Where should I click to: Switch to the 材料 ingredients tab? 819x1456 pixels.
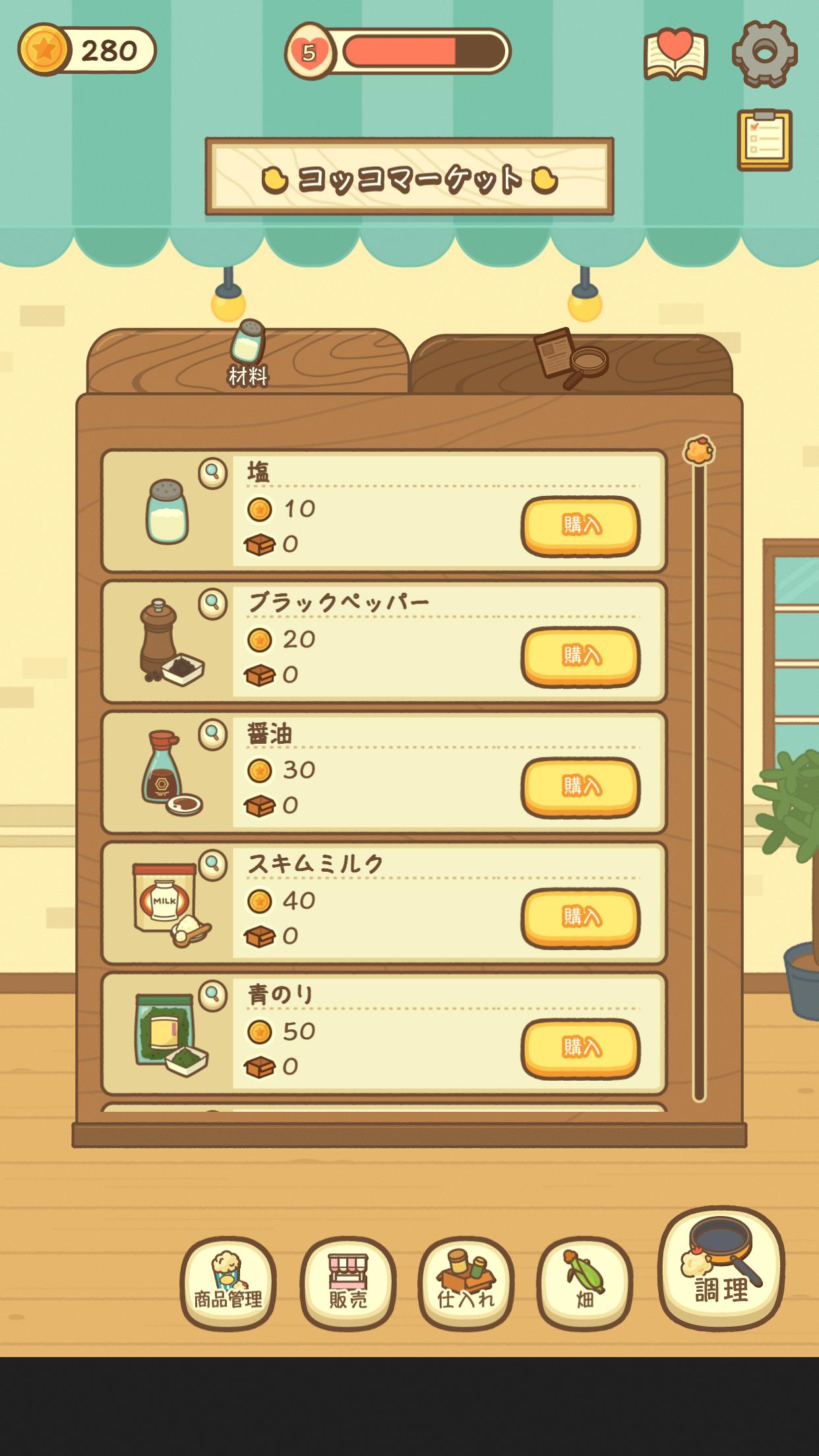pyautogui.click(x=248, y=360)
